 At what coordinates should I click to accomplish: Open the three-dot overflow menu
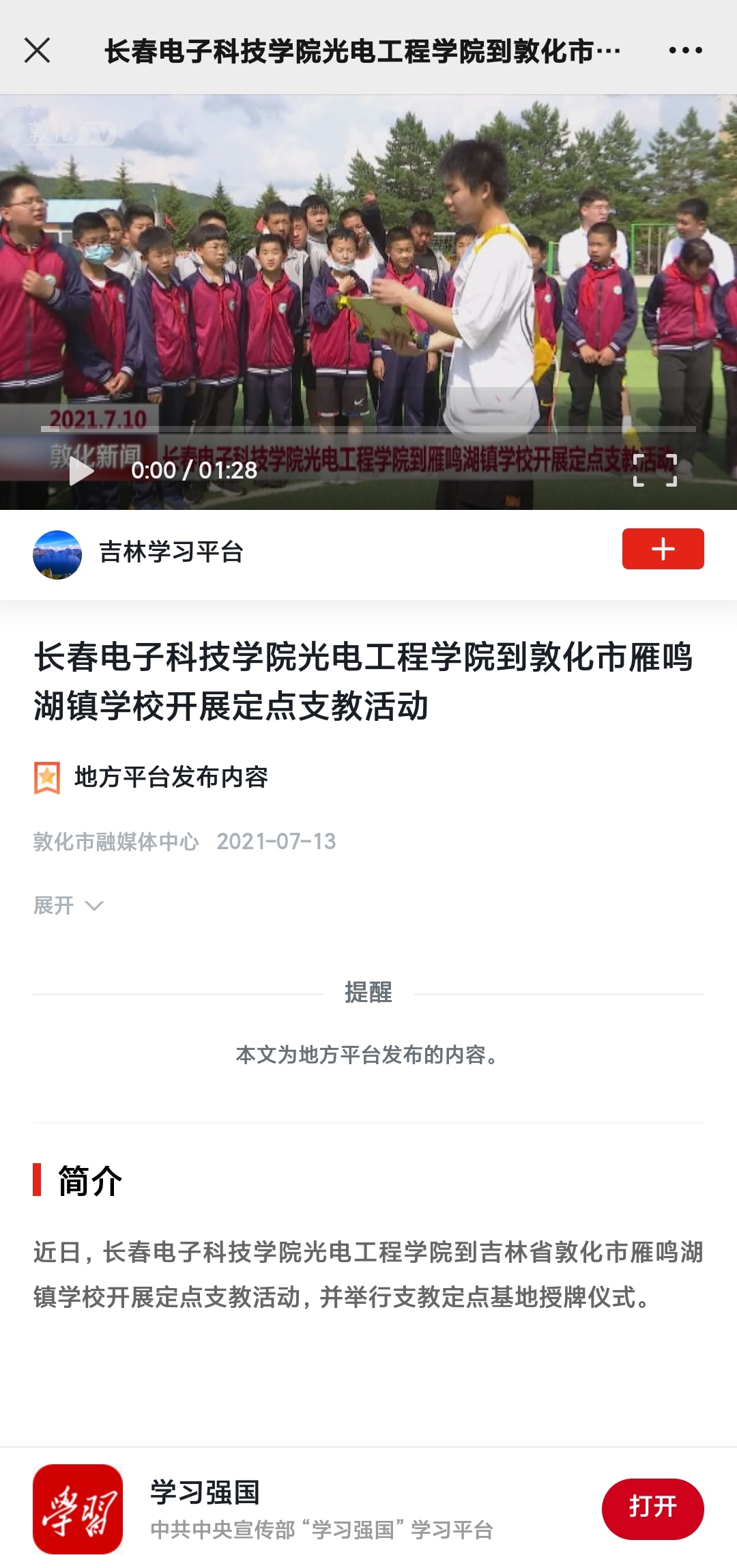tap(685, 51)
